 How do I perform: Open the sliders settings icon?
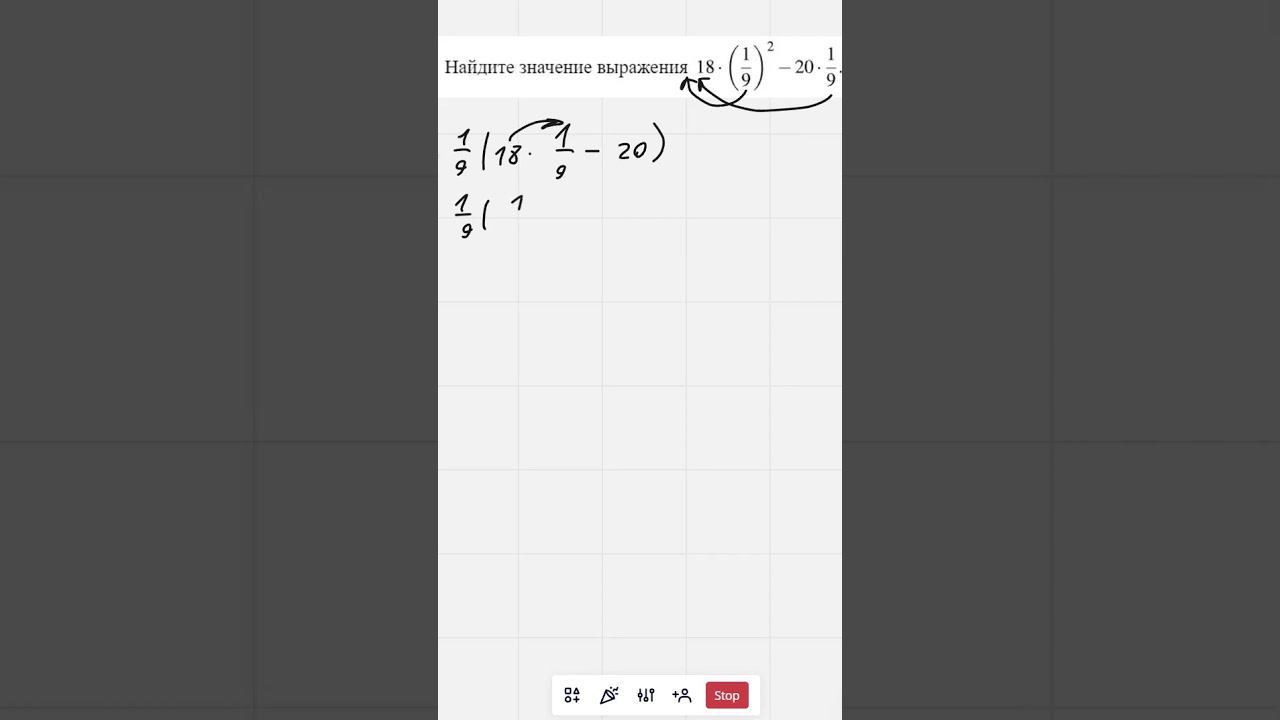[x=646, y=695]
